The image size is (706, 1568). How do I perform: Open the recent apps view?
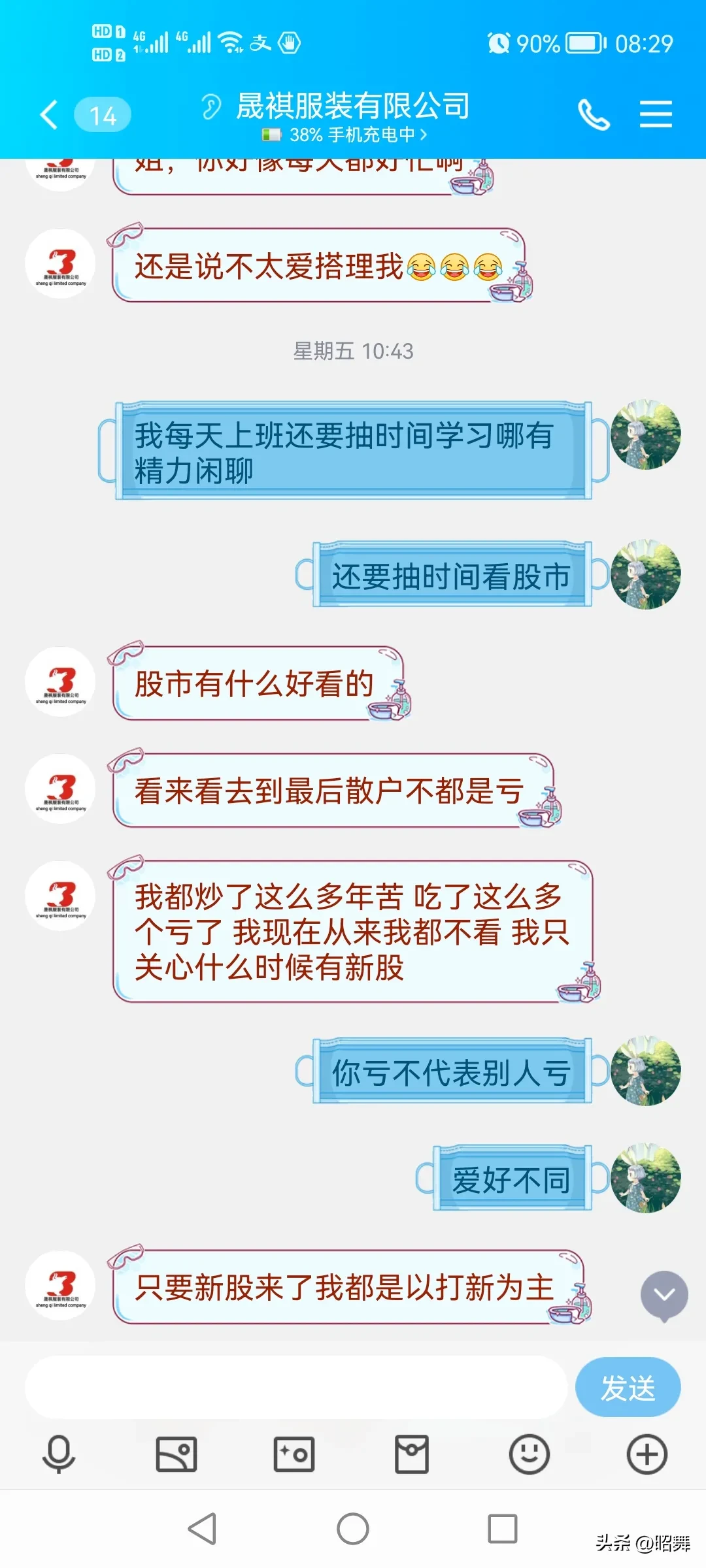click(503, 1529)
